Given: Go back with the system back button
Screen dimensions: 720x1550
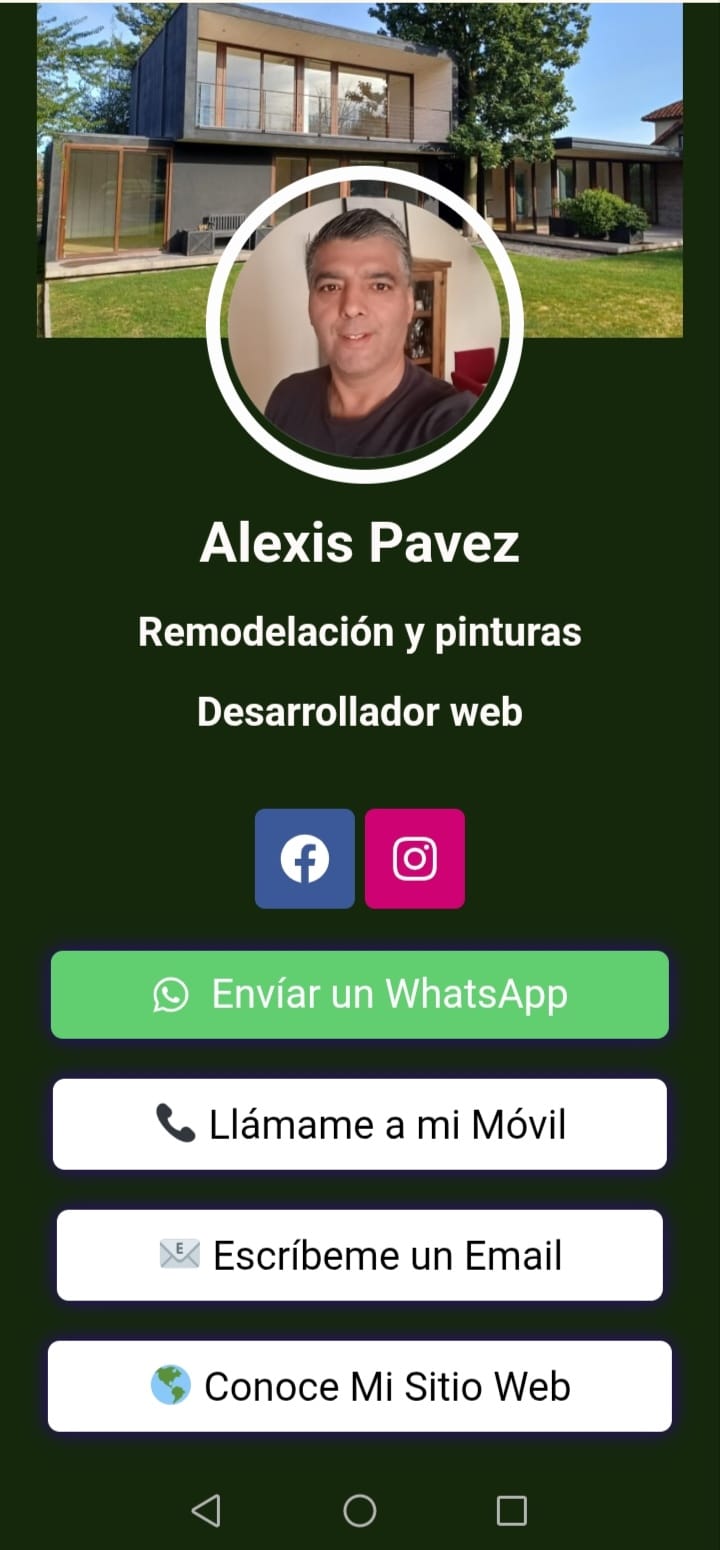Looking at the screenshot, I should click(206, 1510).
